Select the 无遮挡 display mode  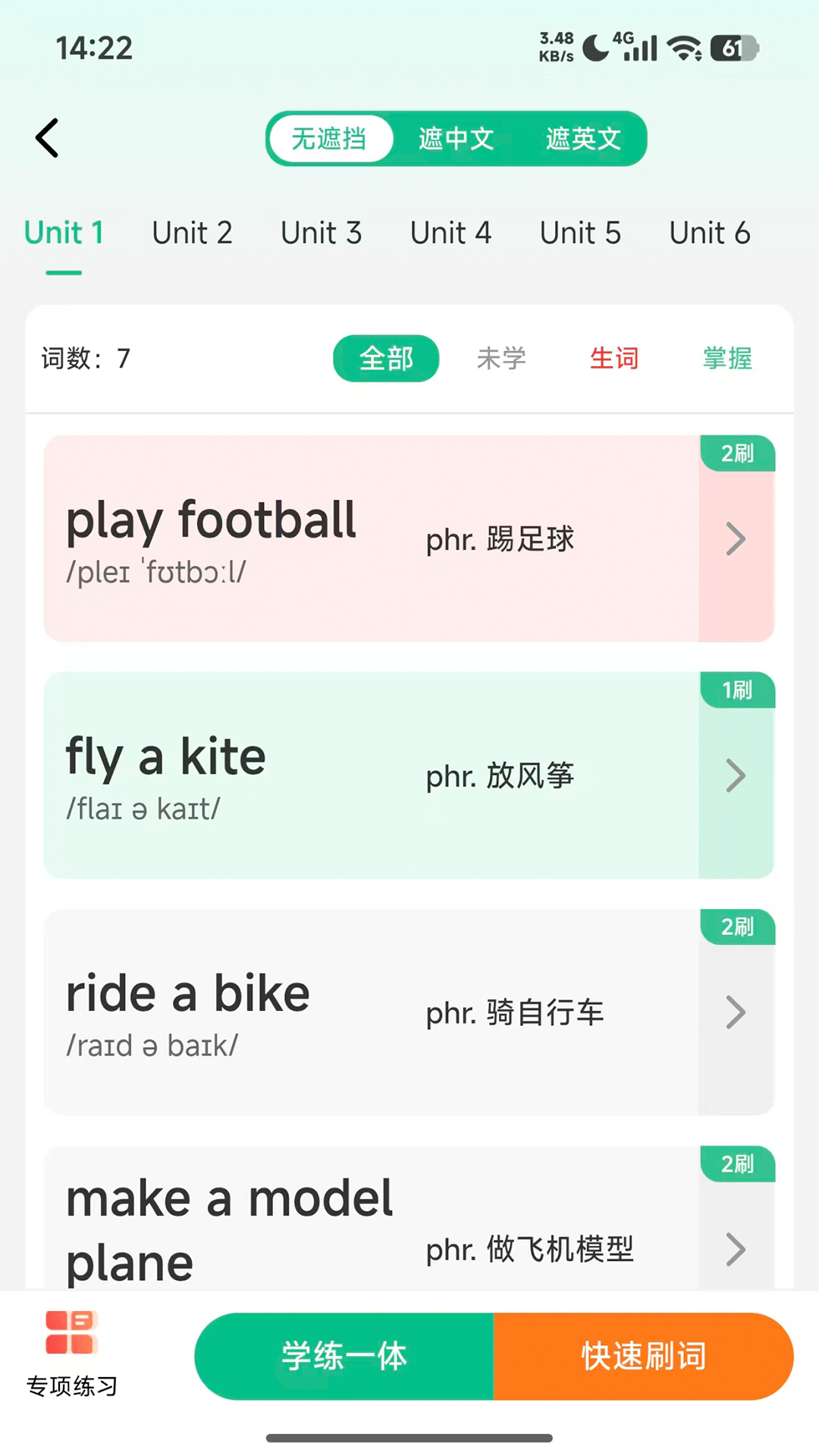(329, 139)
